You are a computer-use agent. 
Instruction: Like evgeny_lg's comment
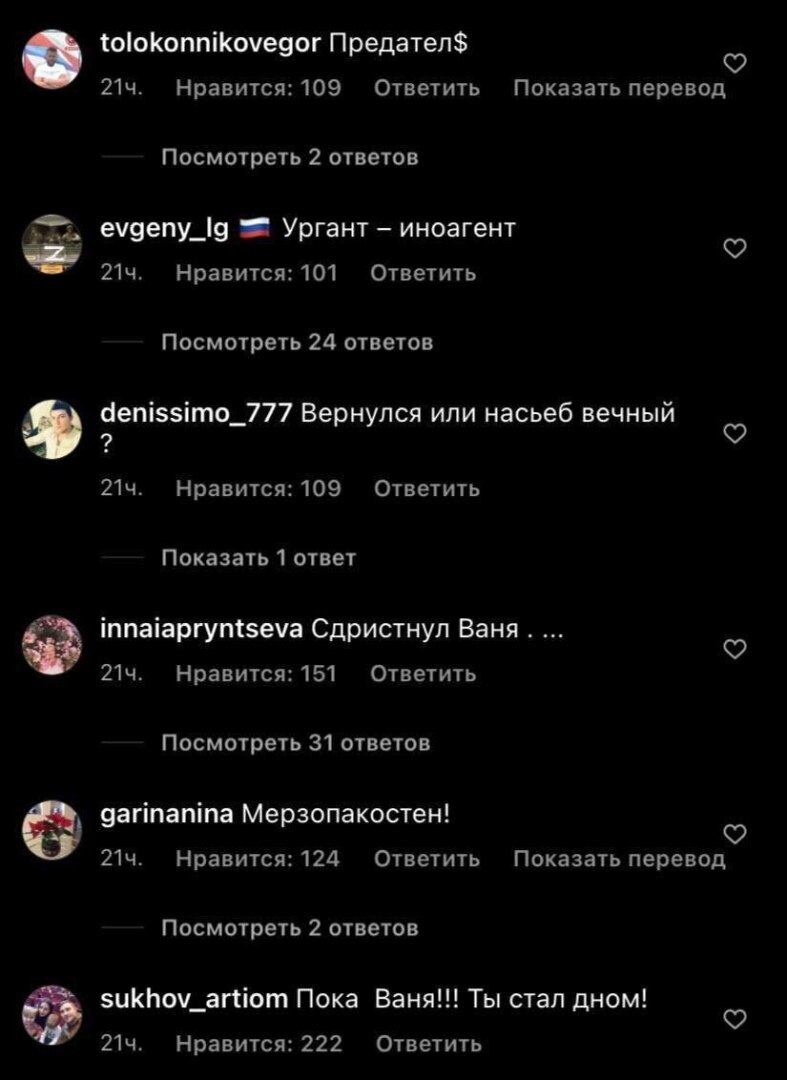[735, 249]
